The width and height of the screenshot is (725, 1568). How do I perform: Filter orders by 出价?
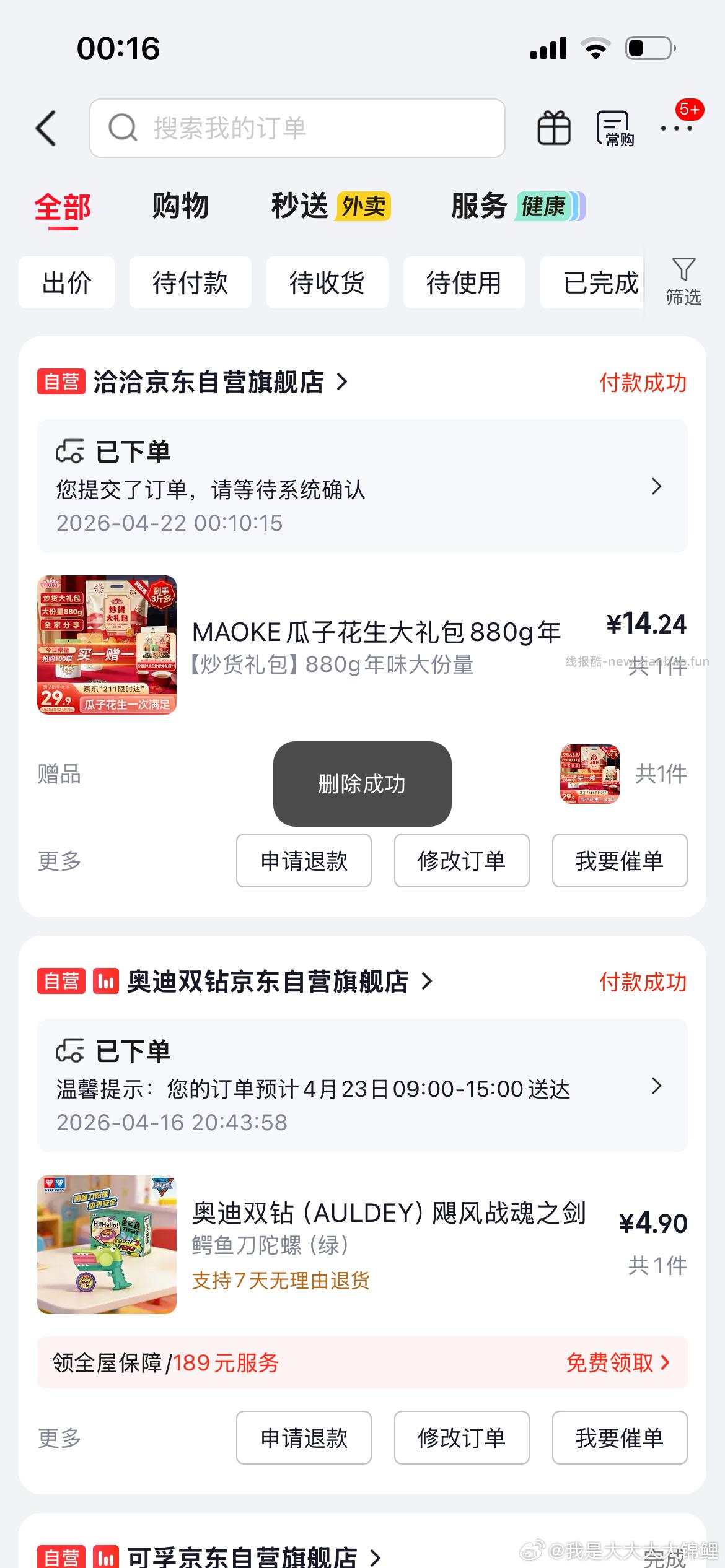(67, 283)
